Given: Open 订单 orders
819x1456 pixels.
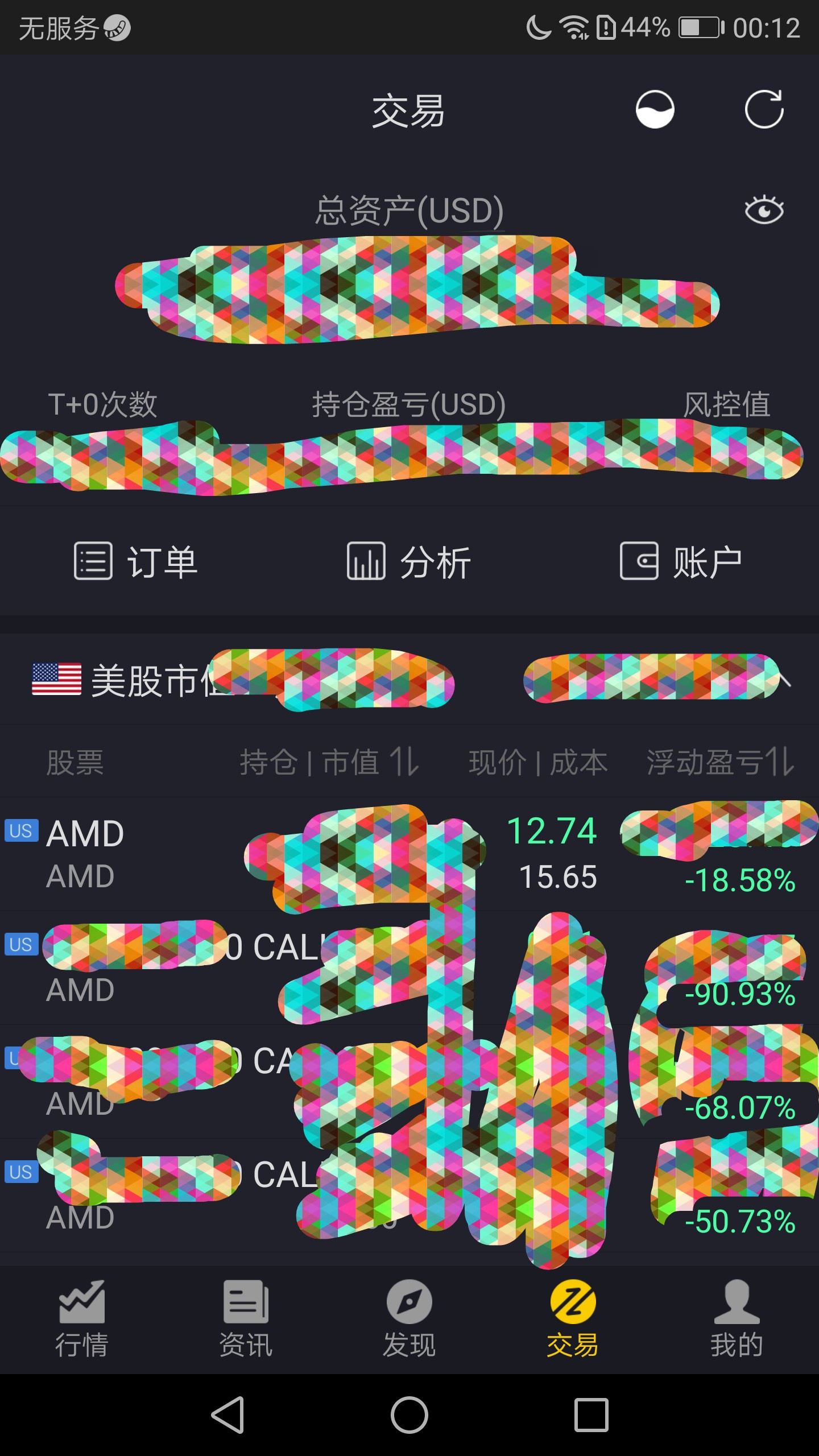Looking at the screenshot, I should click(x=136, y=561).
